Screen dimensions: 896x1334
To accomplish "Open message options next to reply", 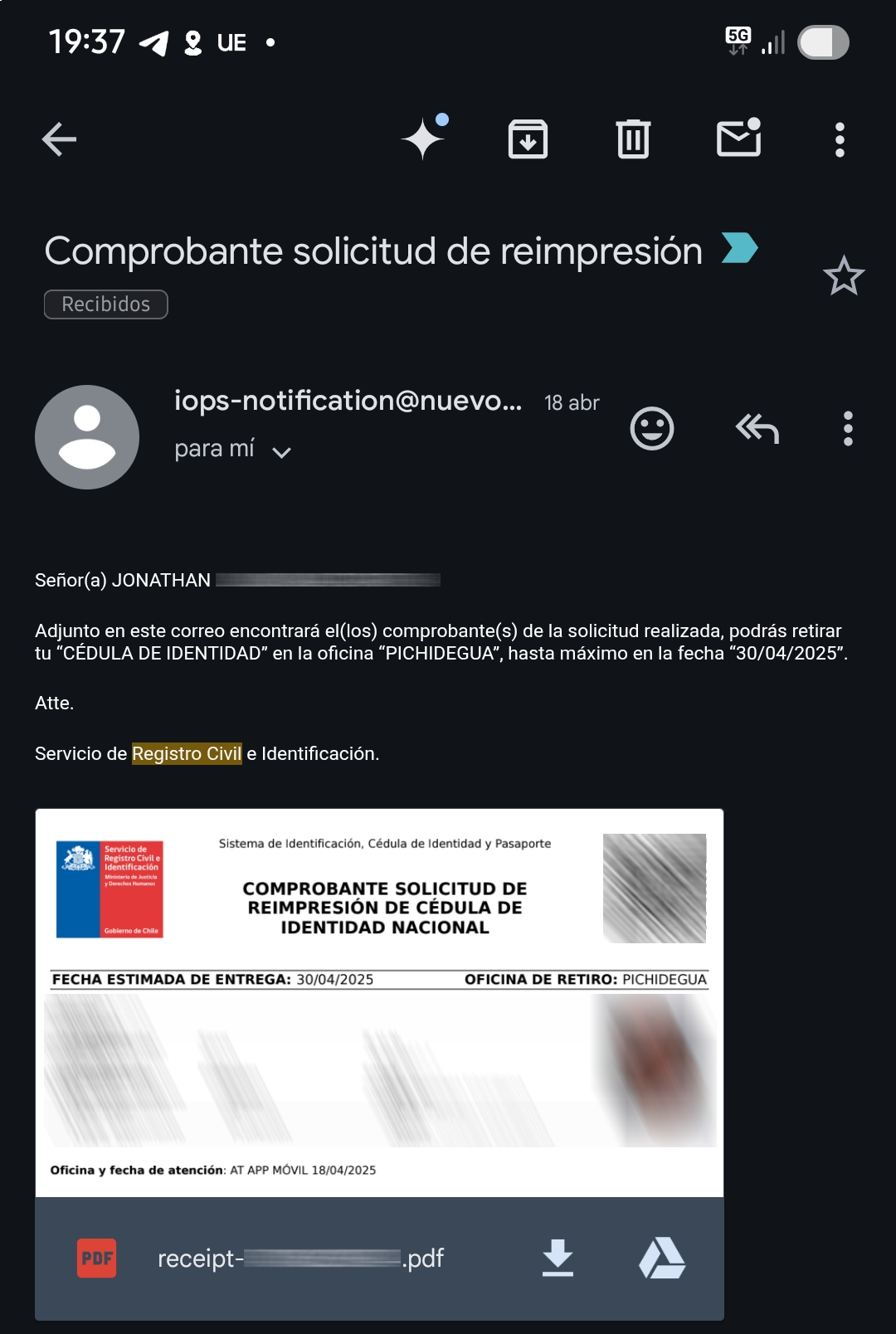I will pyautogui.click(x=847, y=429).
